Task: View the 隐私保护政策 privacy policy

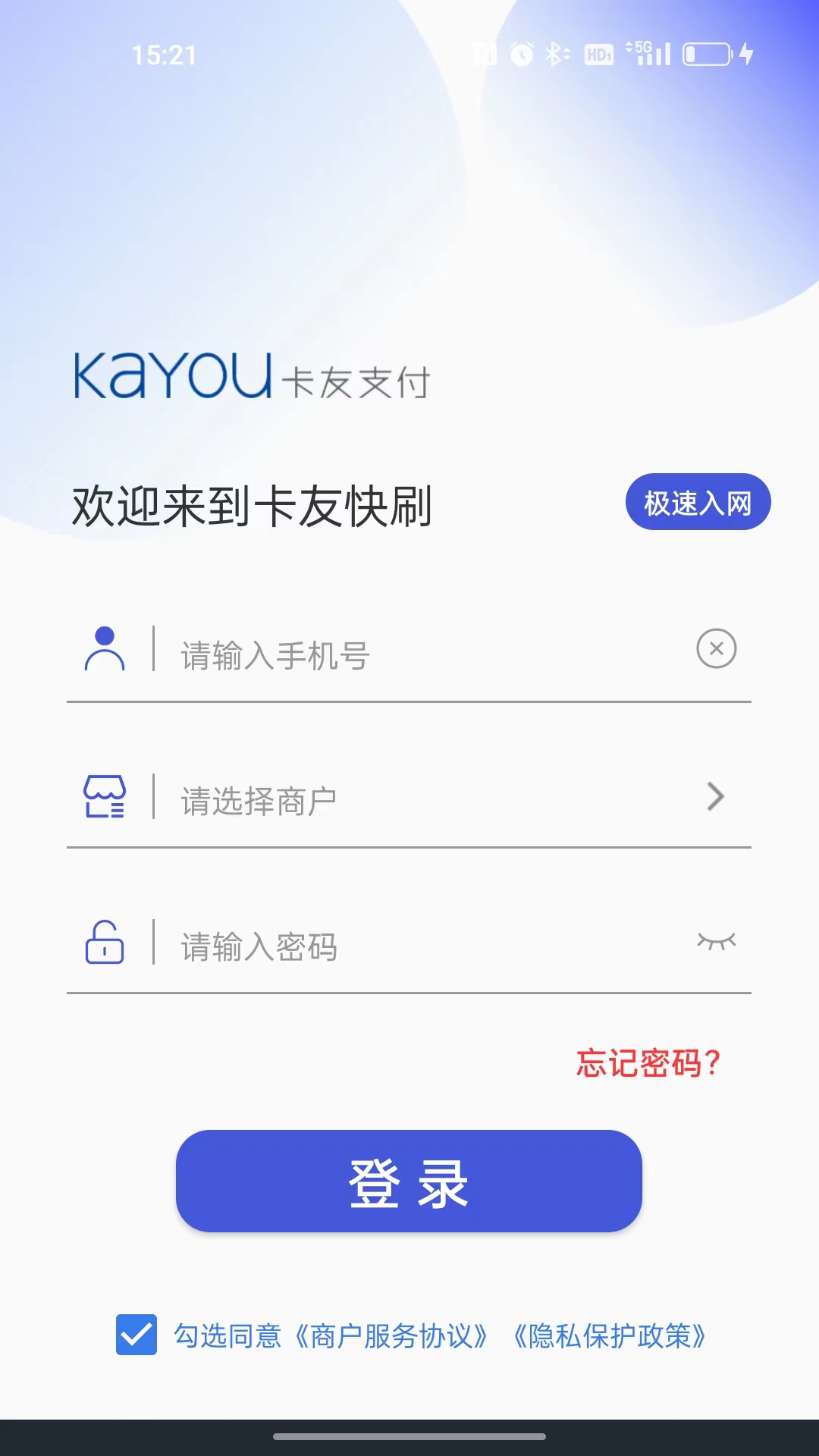Action: pos(610,1336)
